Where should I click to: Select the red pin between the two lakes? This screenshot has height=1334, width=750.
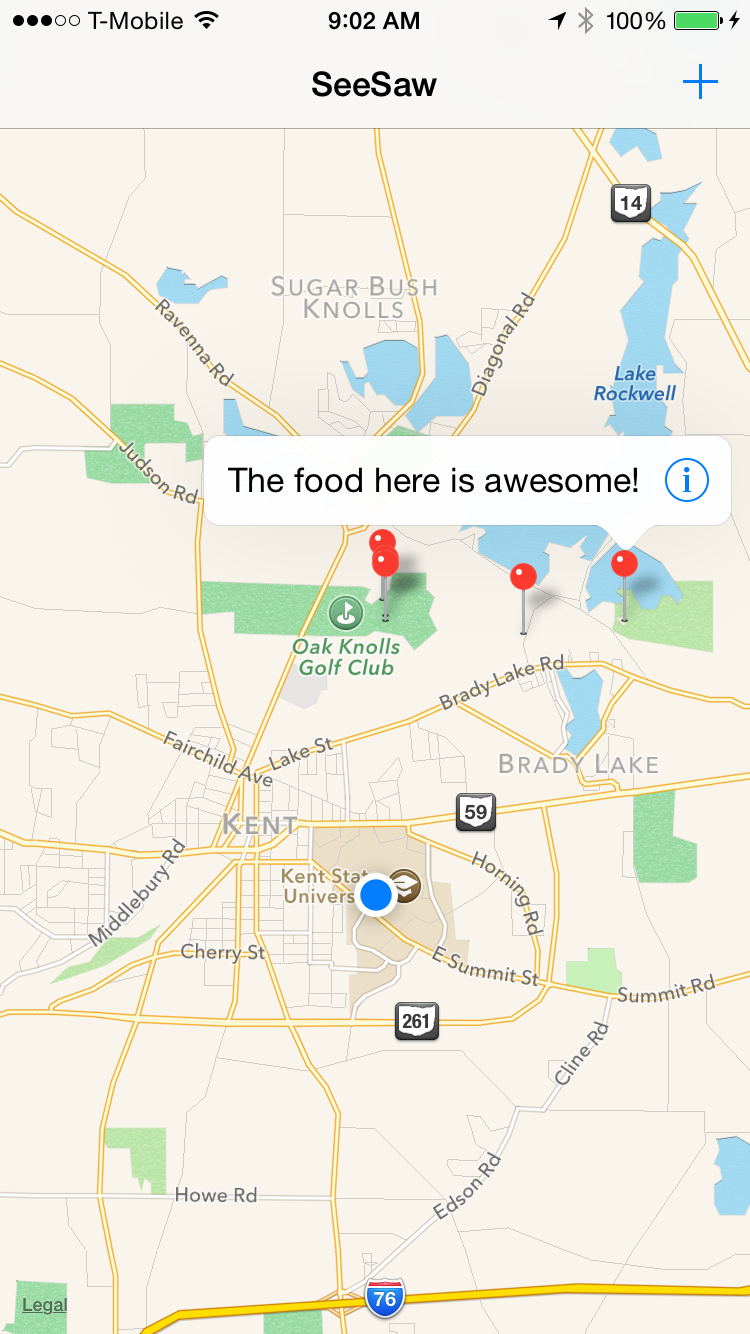coord(523,577)
